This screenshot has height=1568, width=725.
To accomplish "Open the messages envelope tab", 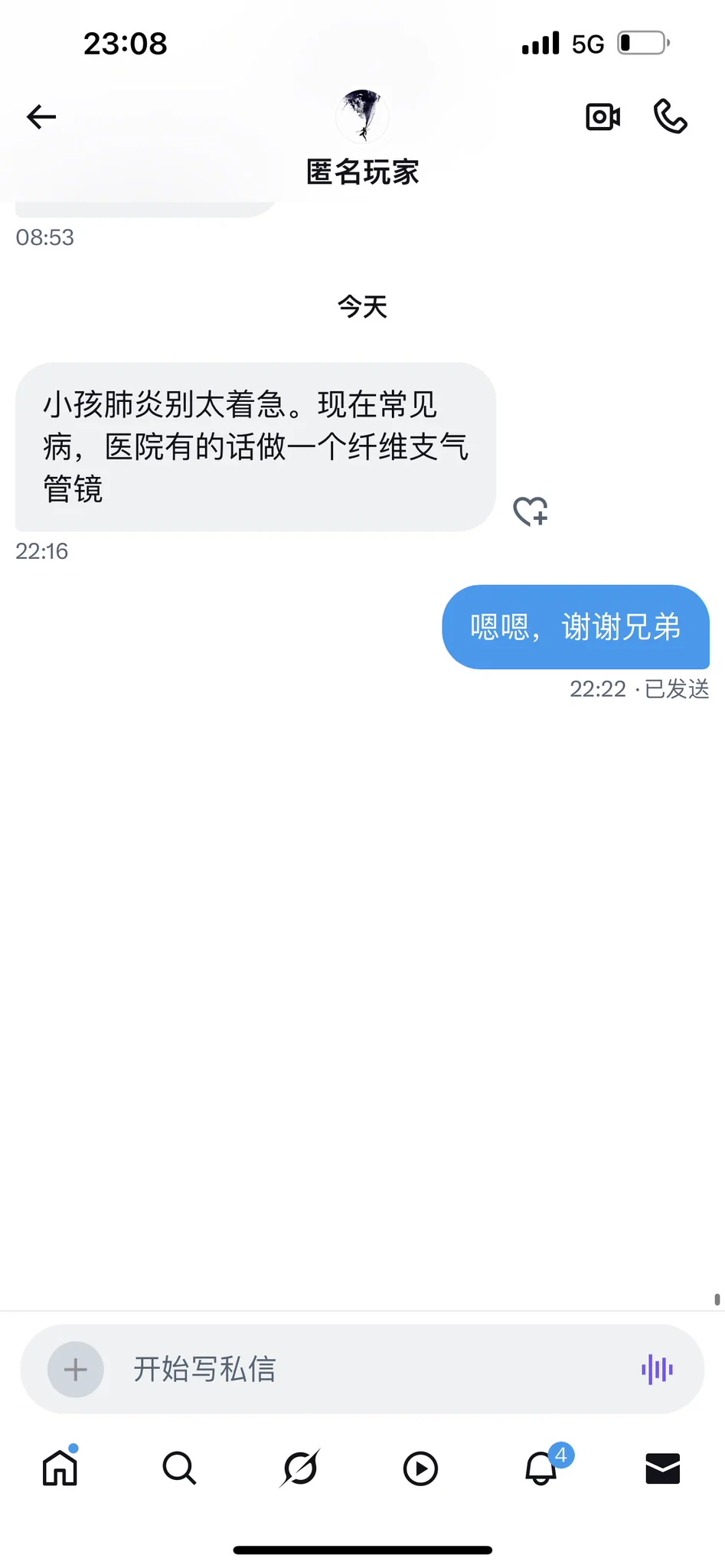I will [662, 1468].
